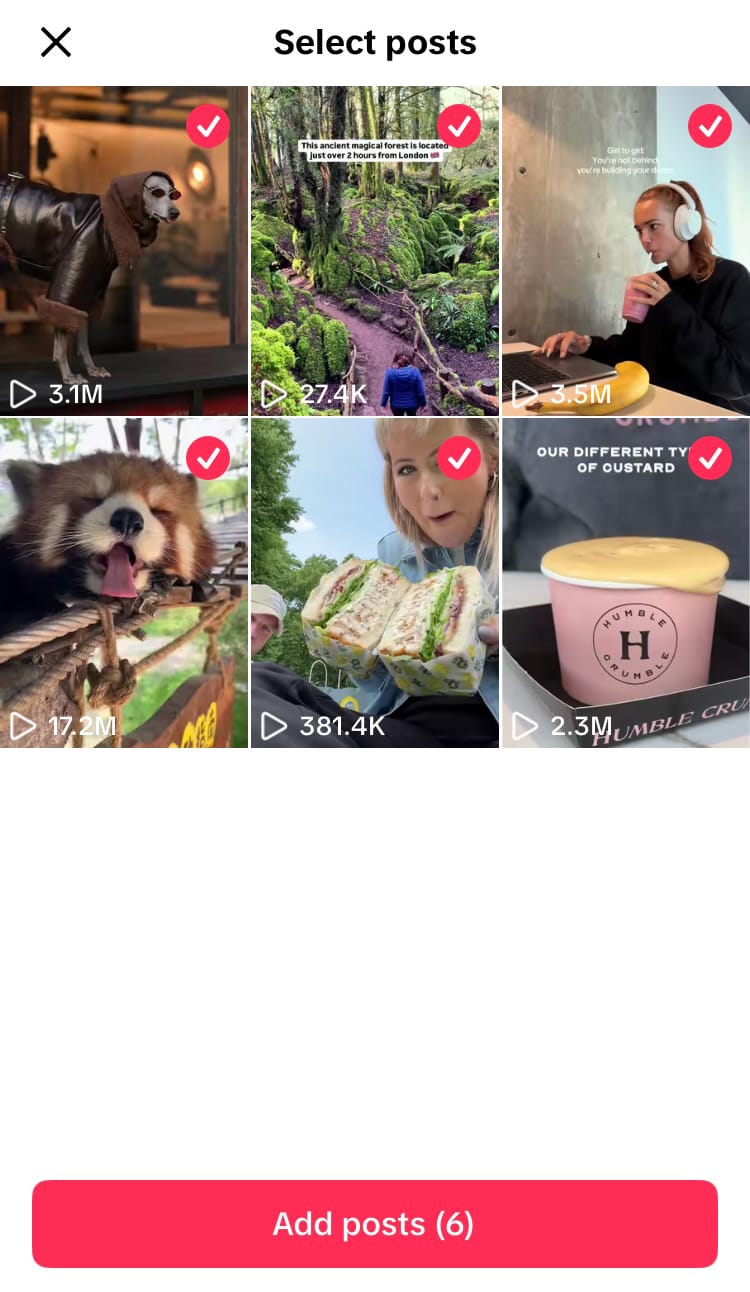
Task: Deselect the woman with headphones video
Action: 710,126
